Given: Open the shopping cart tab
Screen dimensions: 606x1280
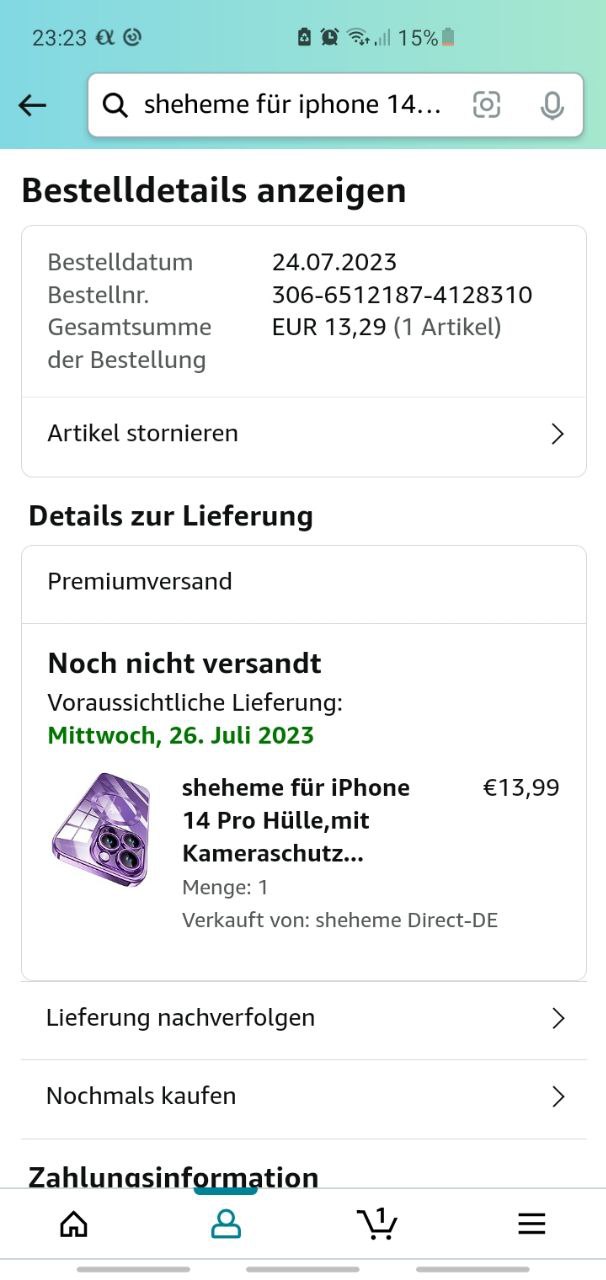Looking at the screenshot, I should point(377,1223).
